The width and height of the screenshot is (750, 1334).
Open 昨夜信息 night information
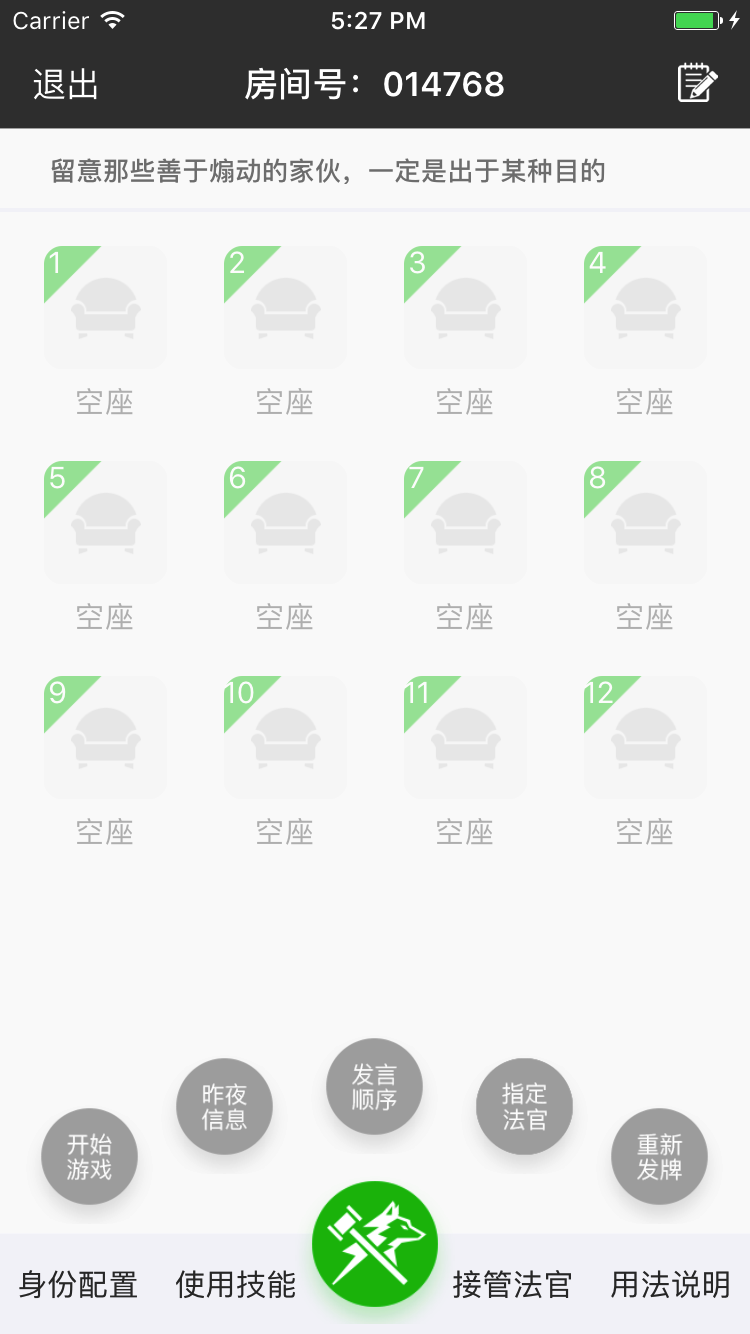tap(224, 1105)
